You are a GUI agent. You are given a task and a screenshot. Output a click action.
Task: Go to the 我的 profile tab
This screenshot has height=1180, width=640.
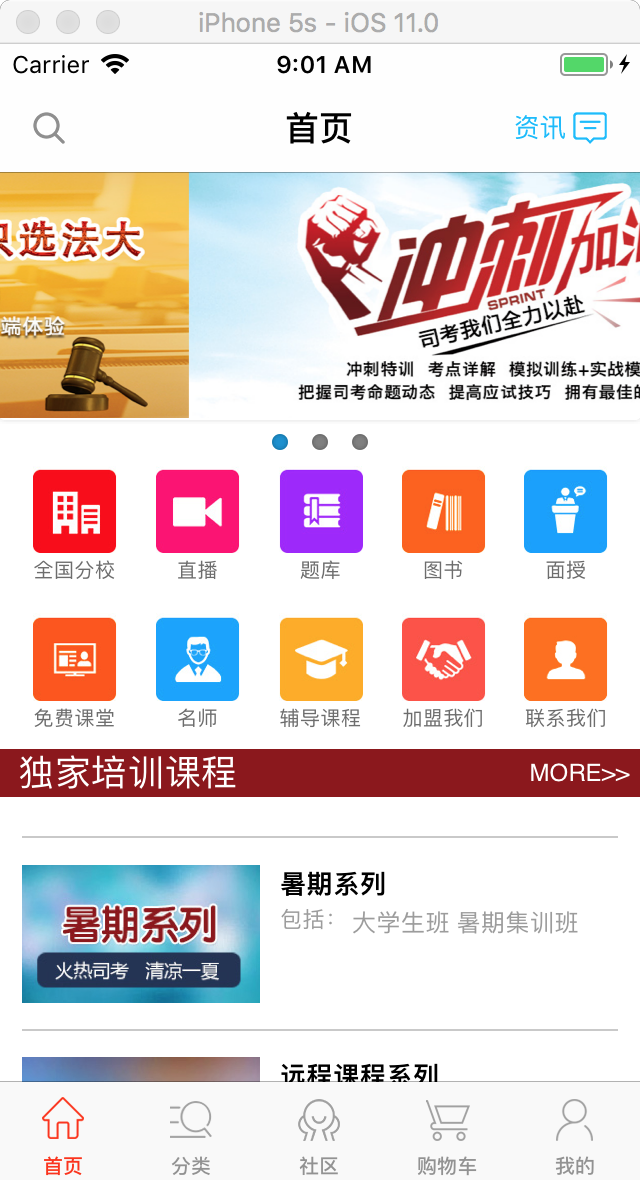(x=574, y=1135)
